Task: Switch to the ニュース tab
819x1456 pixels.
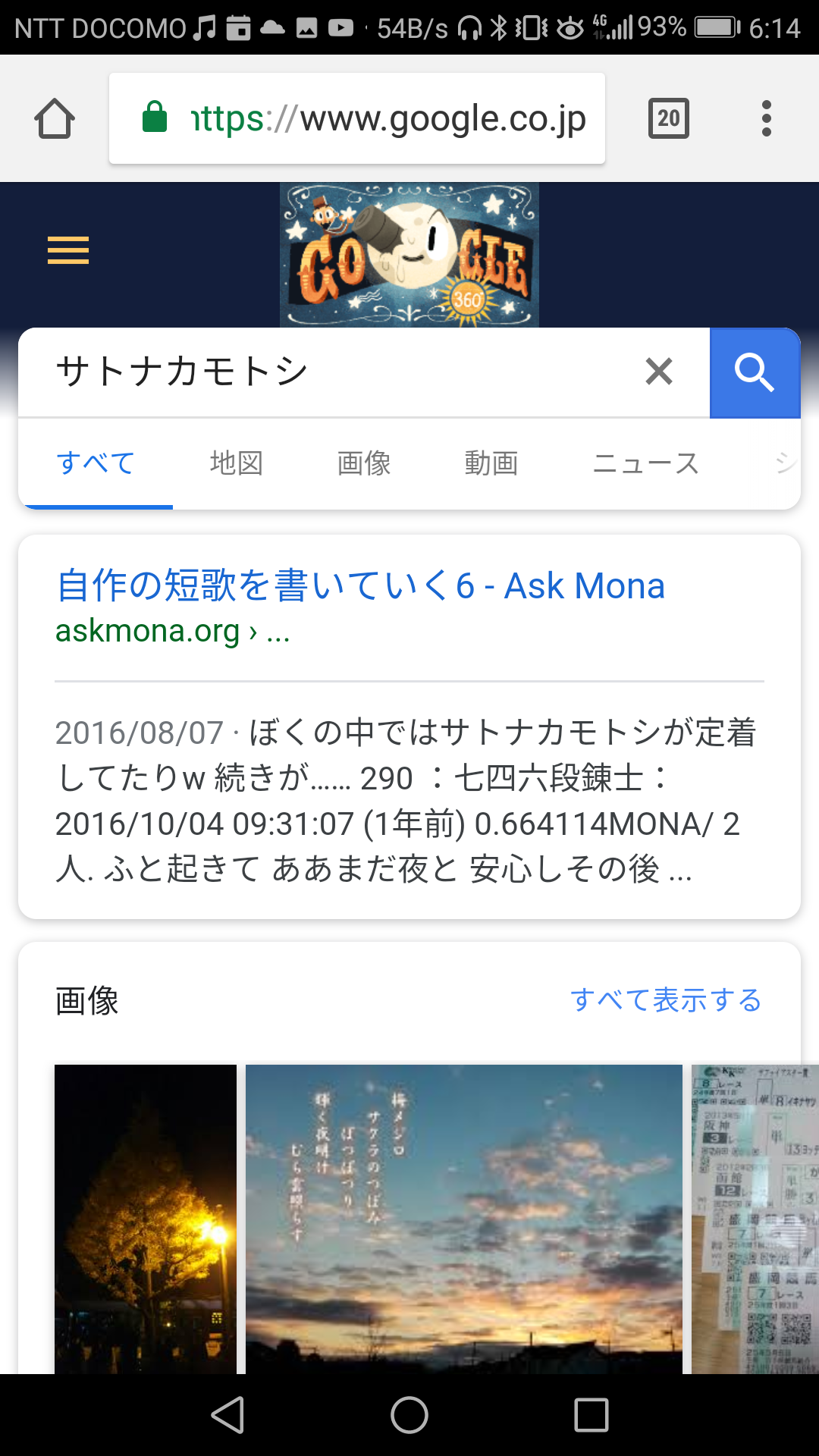Action: (x=645, y=463)
